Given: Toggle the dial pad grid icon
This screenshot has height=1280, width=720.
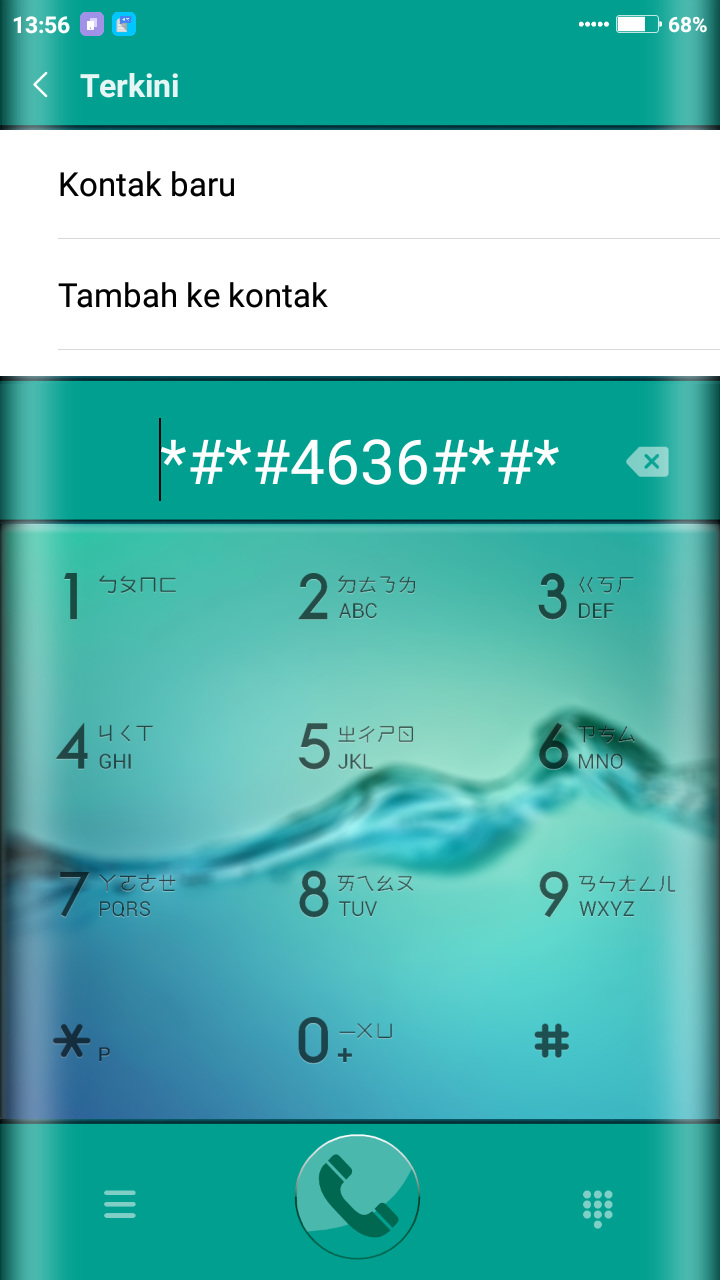Looking at the screenshot, I should [598, 1207].
